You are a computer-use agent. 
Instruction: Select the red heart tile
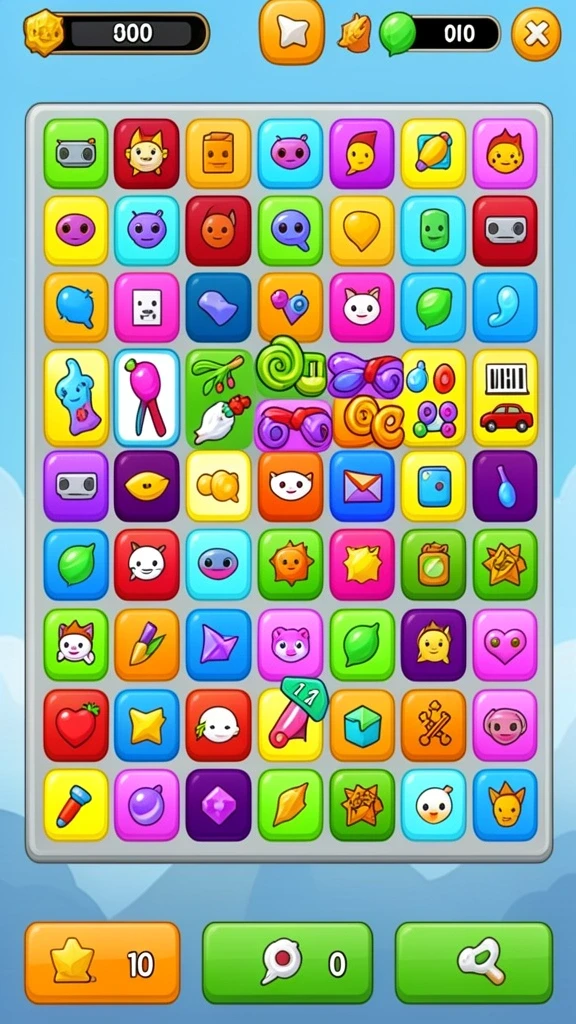[x=76, y=726]
